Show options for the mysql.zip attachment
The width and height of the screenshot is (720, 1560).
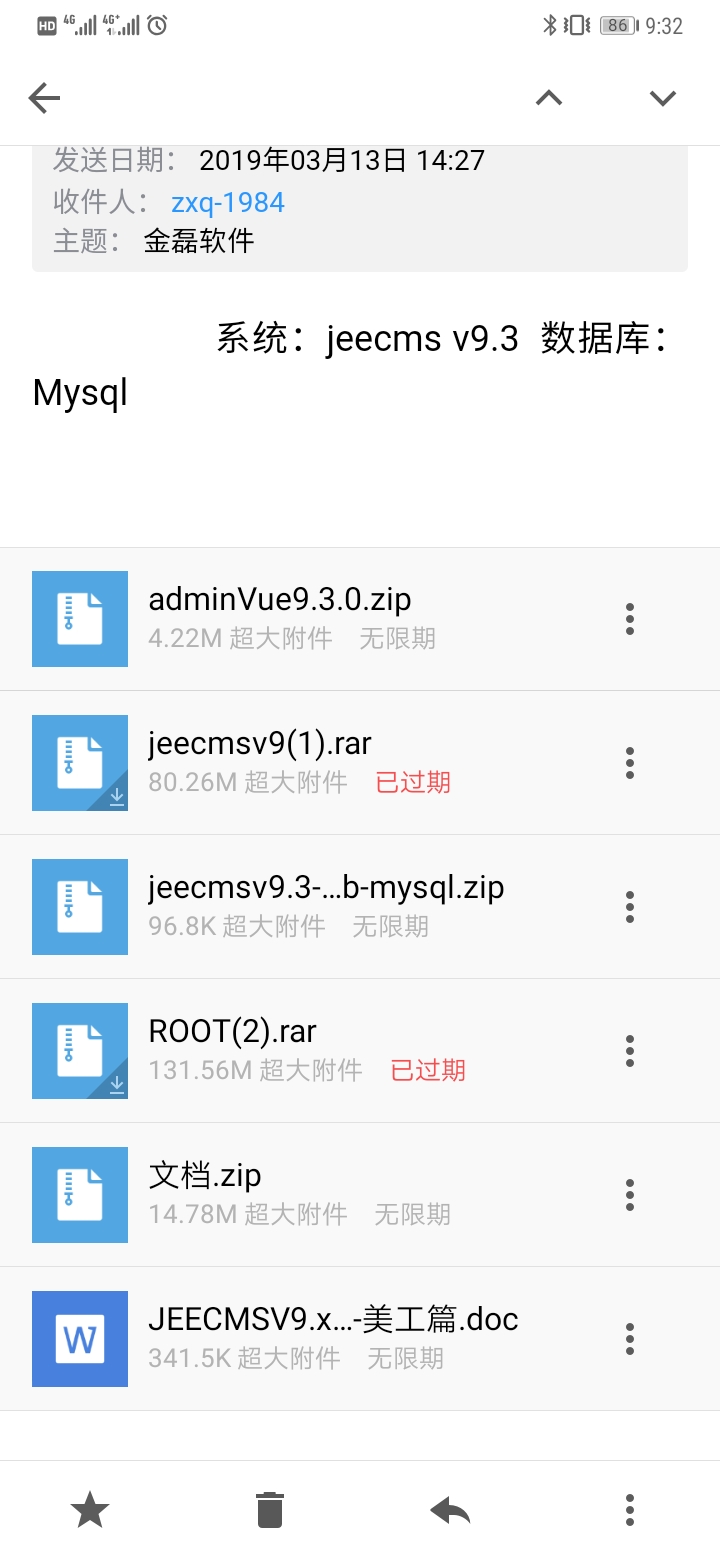(x=630, y=907)
